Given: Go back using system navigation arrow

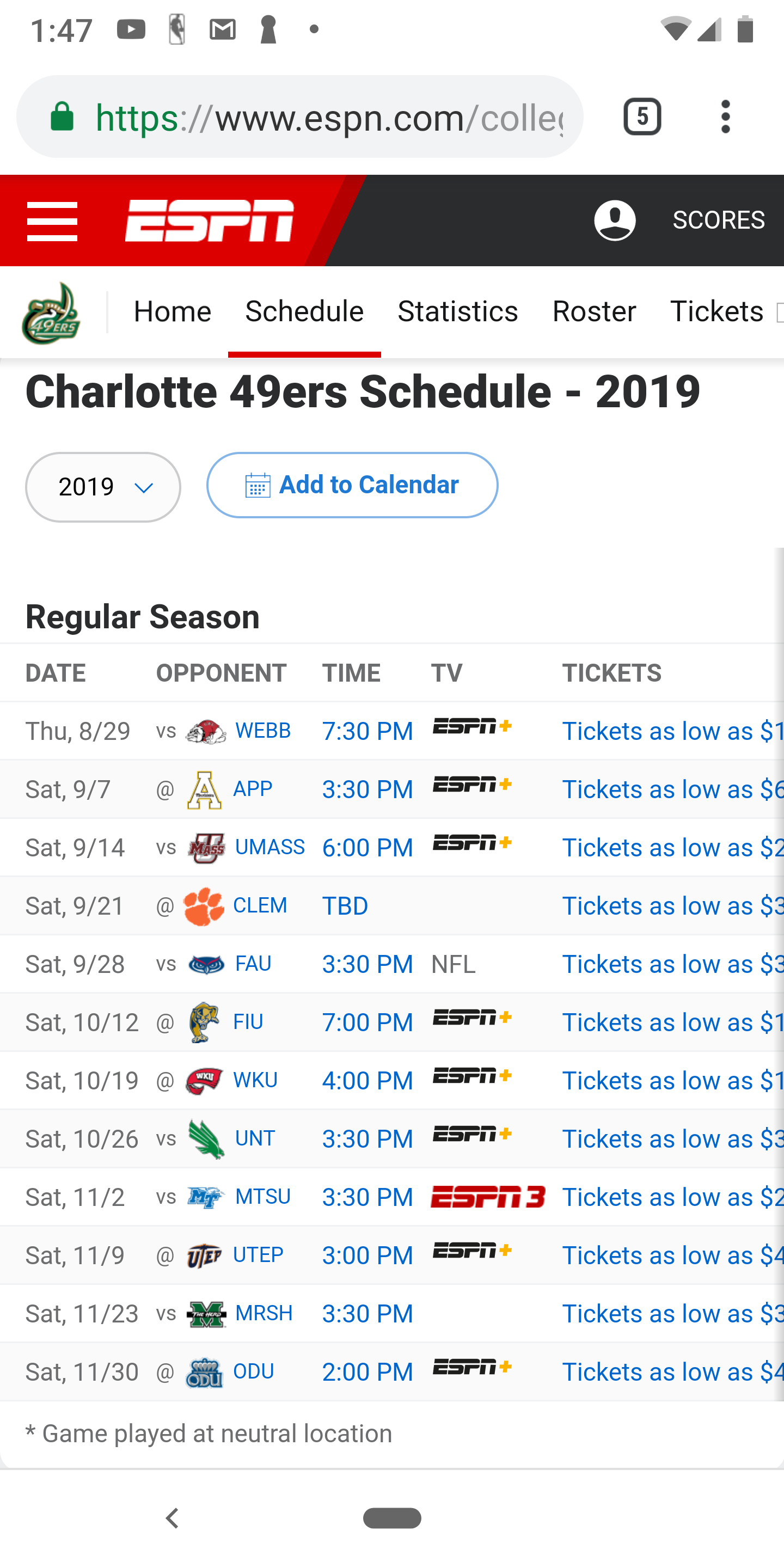Looking at the screenshot, I should [x=172, y=1518].
